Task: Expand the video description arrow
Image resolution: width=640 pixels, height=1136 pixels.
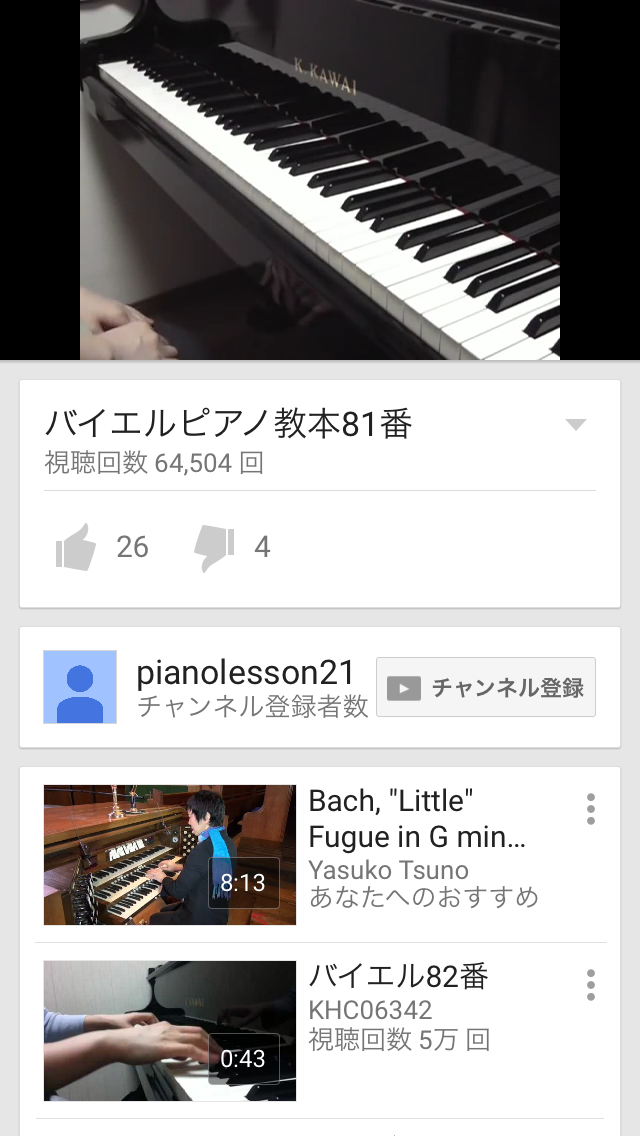Action: point(575,425)
